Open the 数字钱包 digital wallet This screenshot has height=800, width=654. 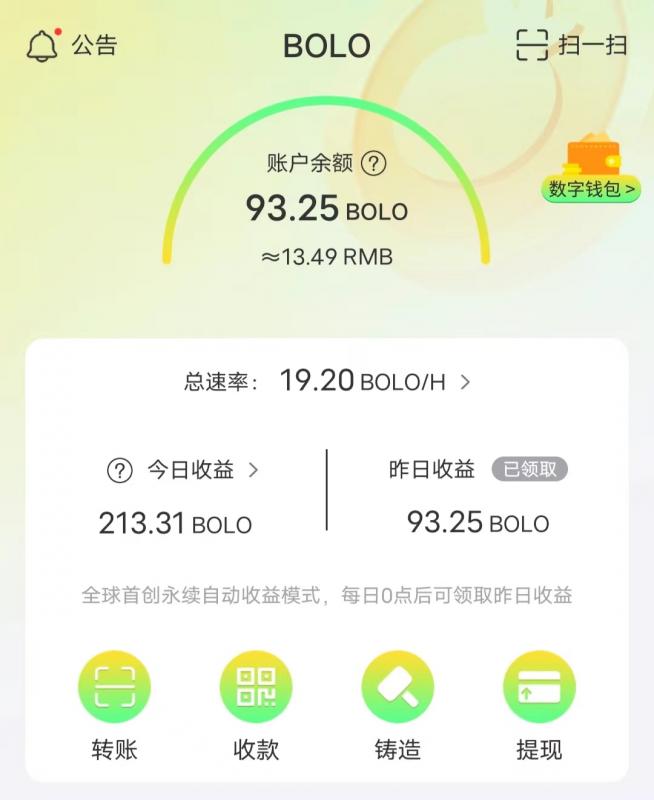[x=592, y=172]
